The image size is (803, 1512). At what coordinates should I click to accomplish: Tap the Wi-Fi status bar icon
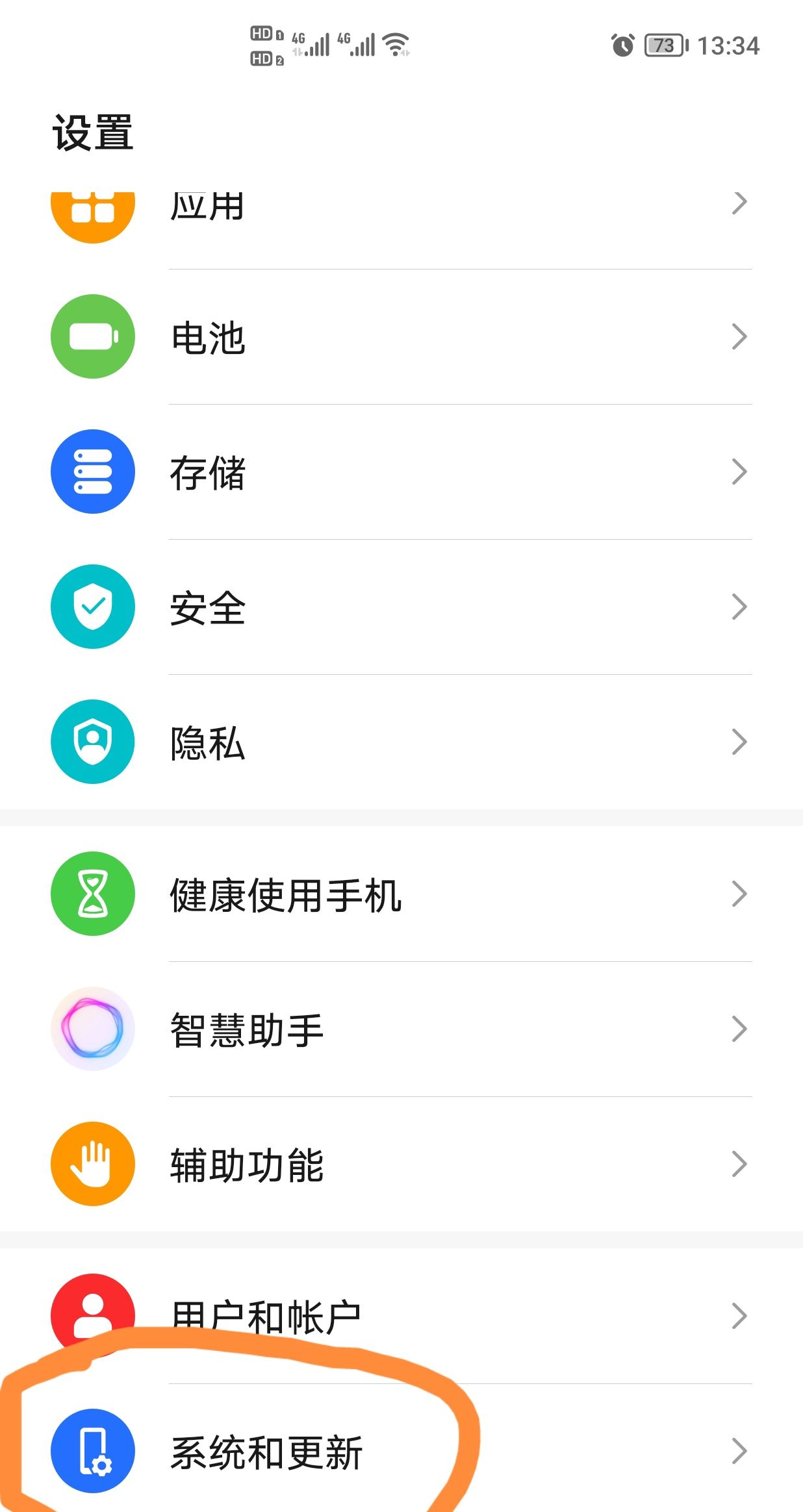click(395, 43)
